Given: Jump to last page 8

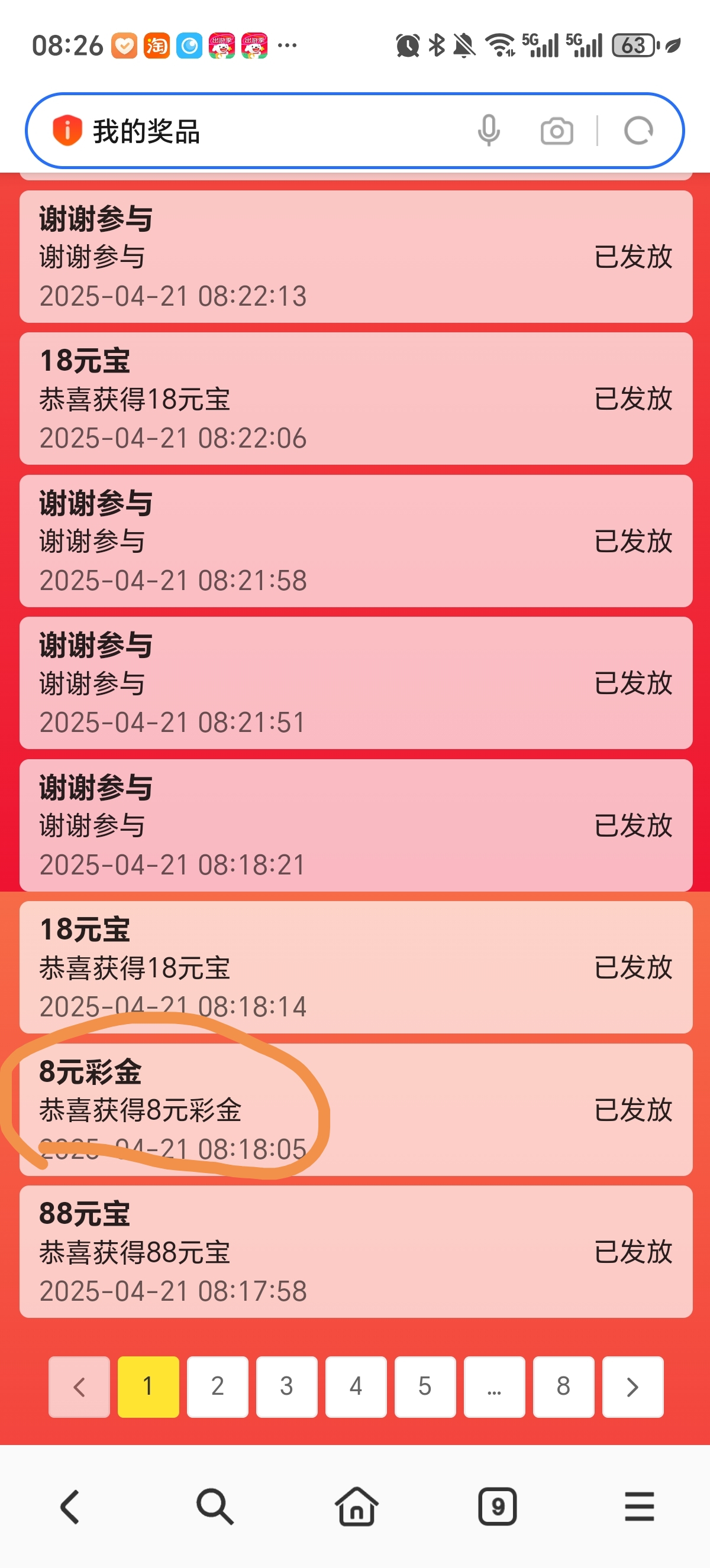Looking at the screenshot, I should (563, 1386).
